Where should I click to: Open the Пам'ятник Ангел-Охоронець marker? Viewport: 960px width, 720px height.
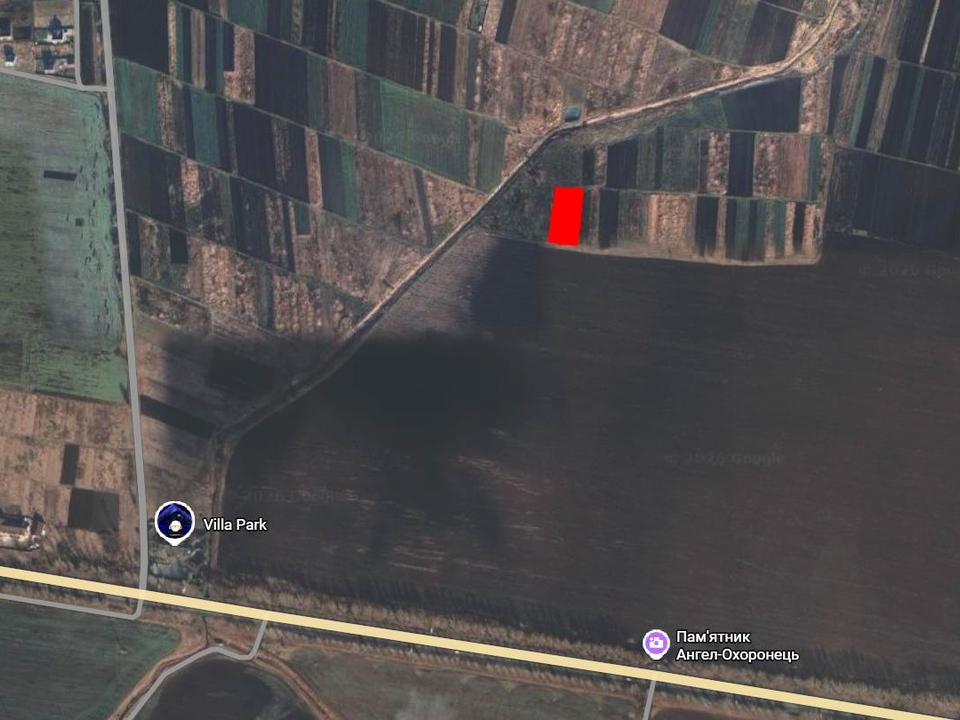tap(656, 643)
